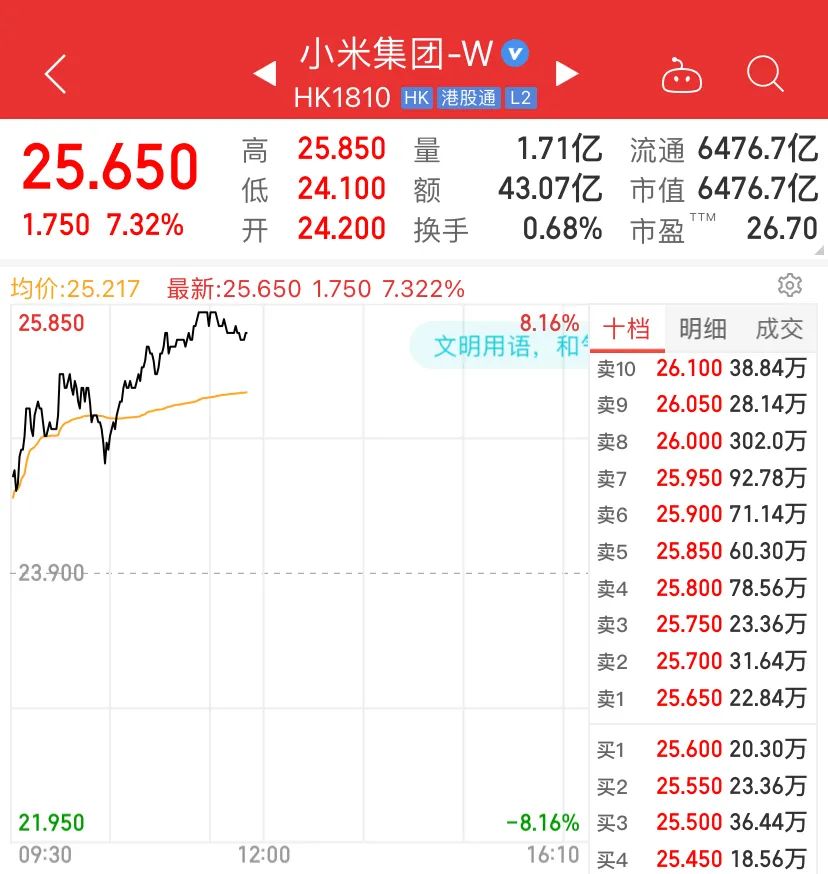Go back using the header arrow
Screen dimensions: 828x874
(x=56, y=74)
